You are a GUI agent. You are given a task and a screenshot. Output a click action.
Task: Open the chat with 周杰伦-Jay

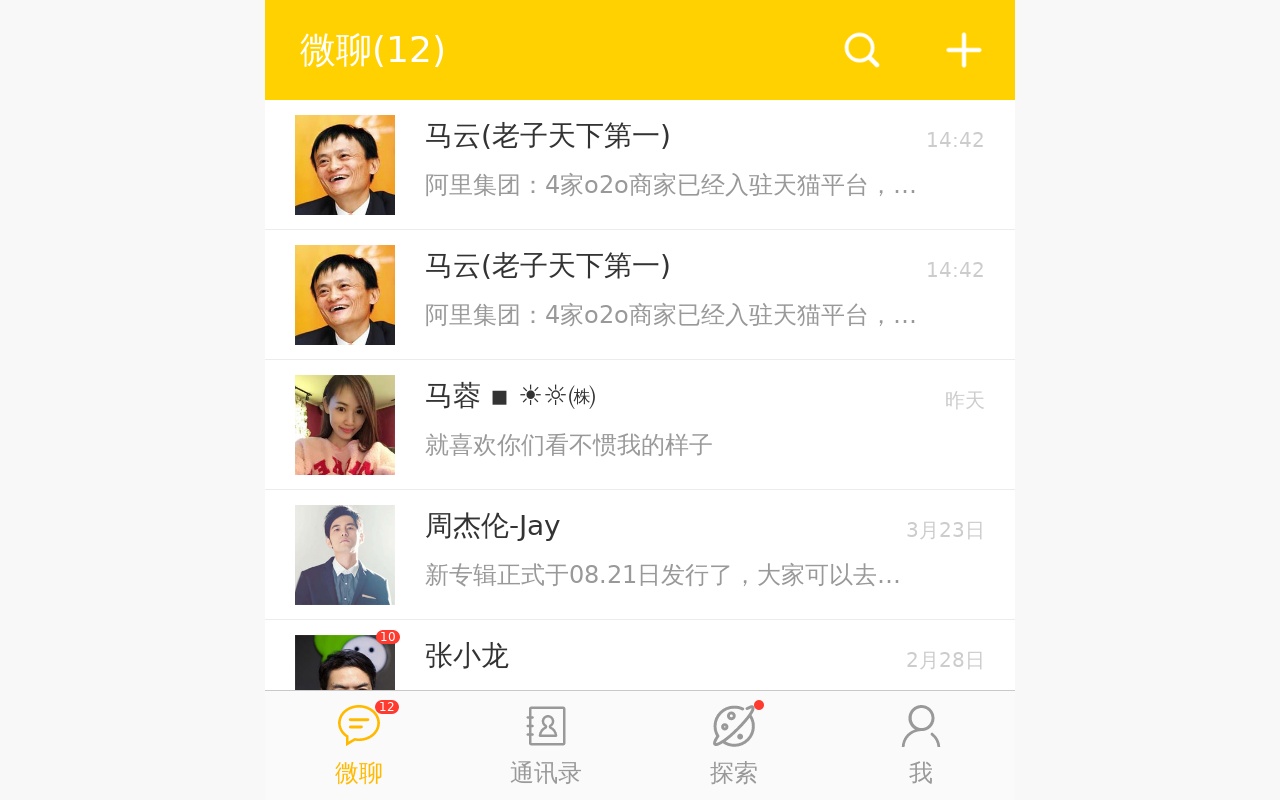(640, 554)
